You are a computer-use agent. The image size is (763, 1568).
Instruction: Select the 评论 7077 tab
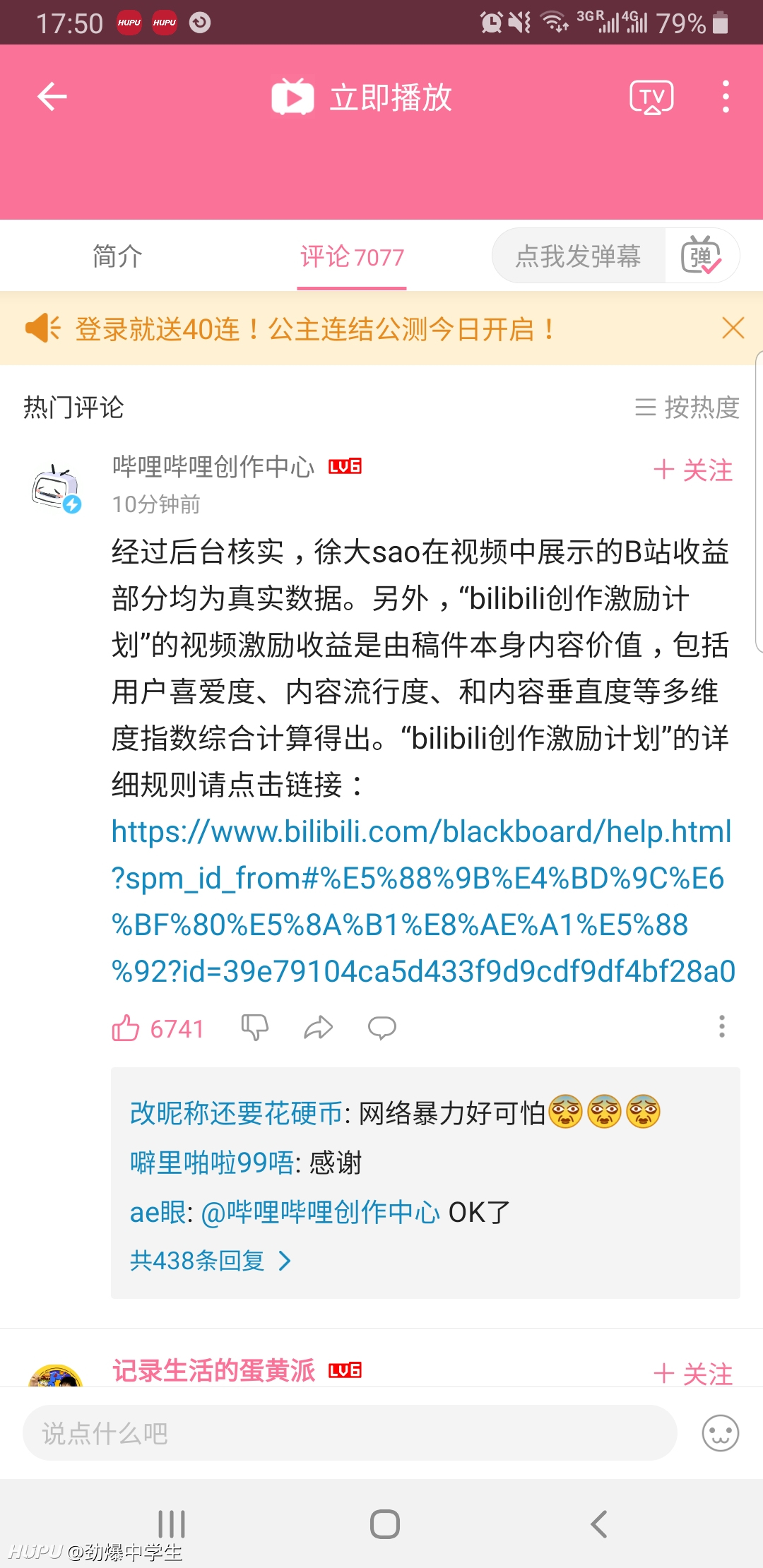(352, 256)
